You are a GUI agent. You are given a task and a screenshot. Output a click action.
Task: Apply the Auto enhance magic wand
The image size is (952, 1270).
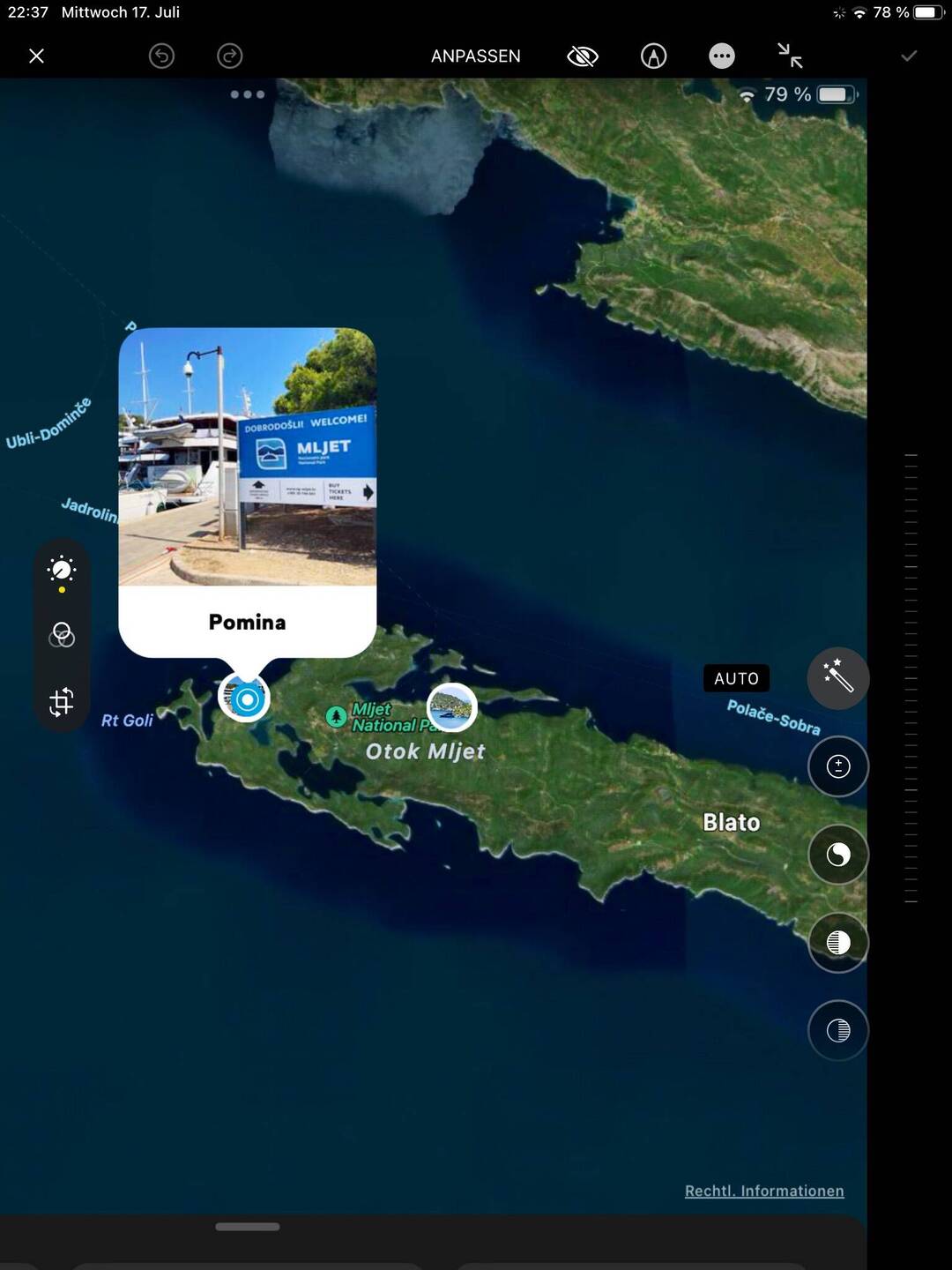pyautogui.click(x=837, y=678)
